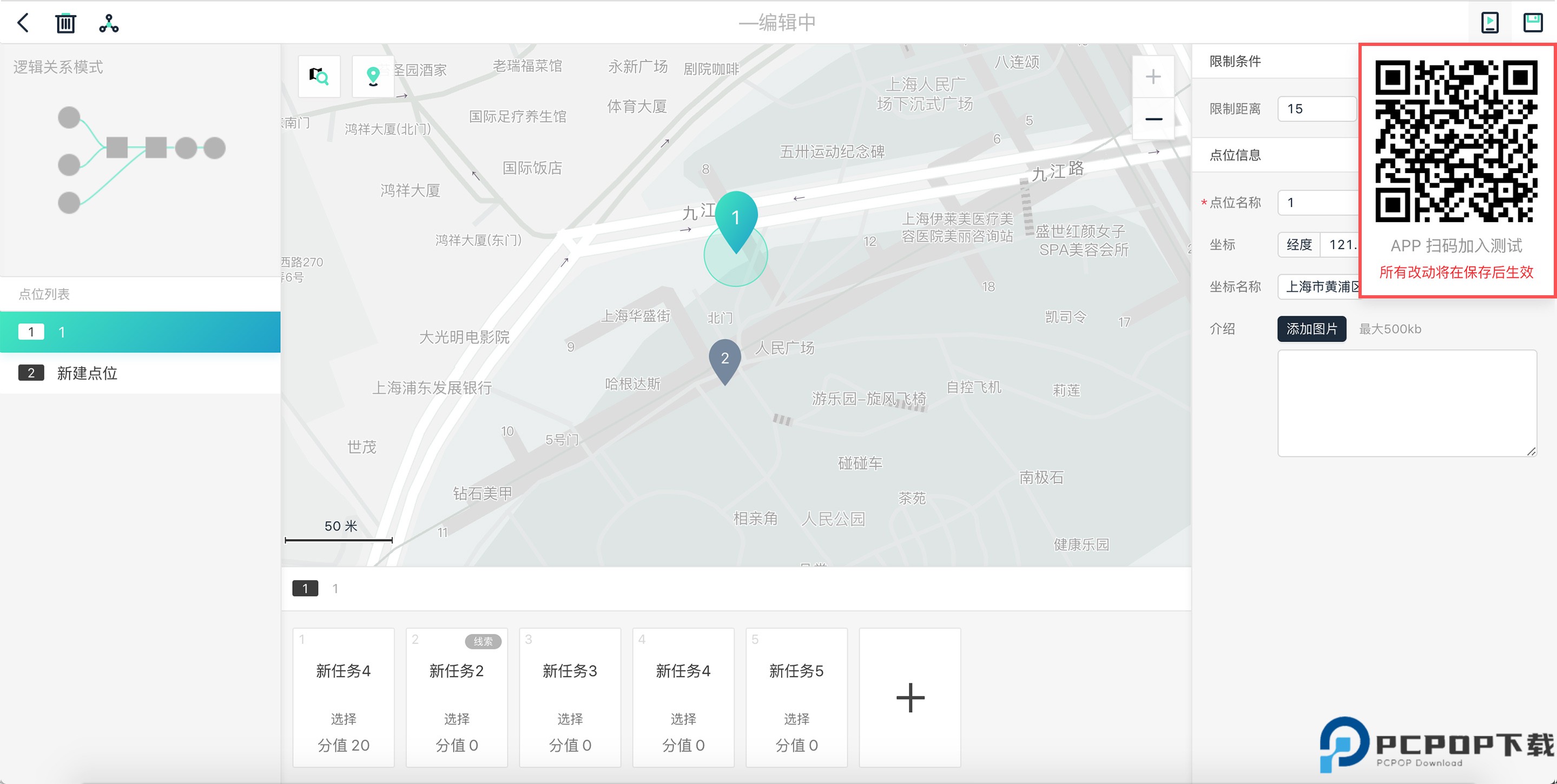The height and width of the screenshot is (784, 1557).
Task: Tap the add location pin tool
Action: point(373,77)
